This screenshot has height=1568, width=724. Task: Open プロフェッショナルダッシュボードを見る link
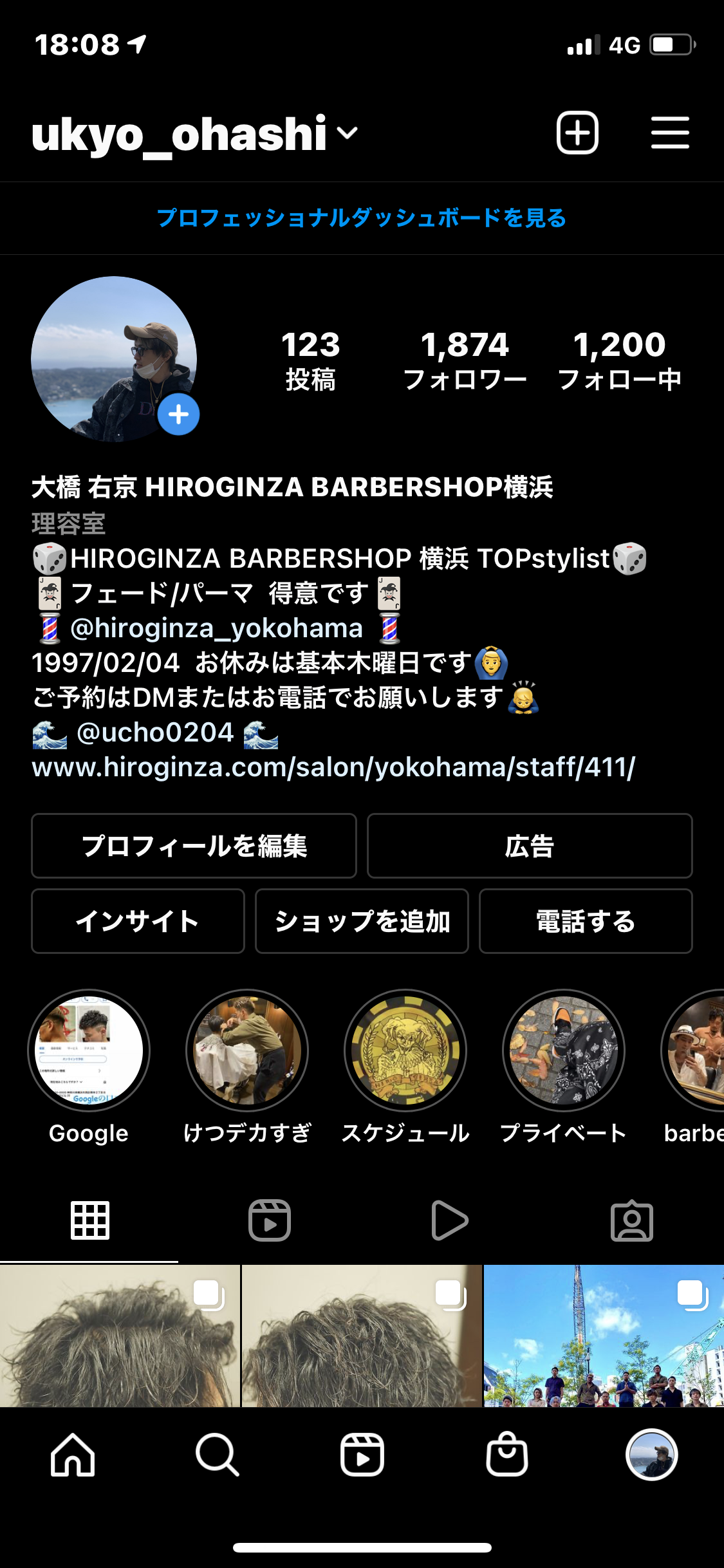click(x=362, y=218)
